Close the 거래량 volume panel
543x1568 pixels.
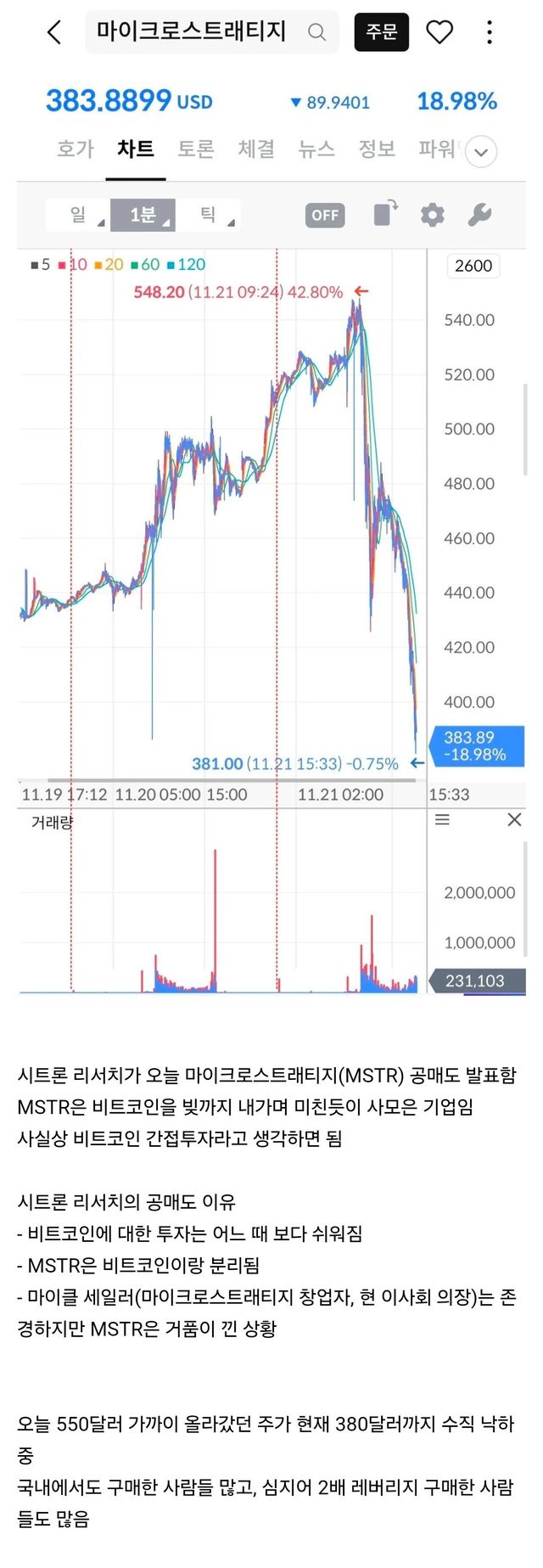click(x=514, y=820)
